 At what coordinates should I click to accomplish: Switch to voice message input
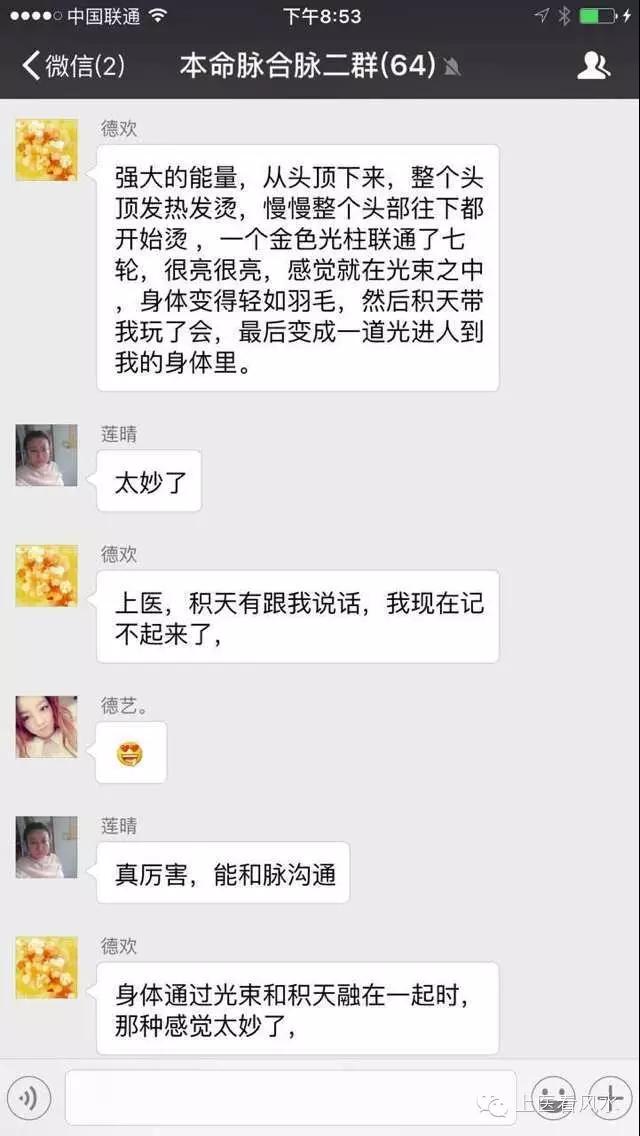[30, 1098]
